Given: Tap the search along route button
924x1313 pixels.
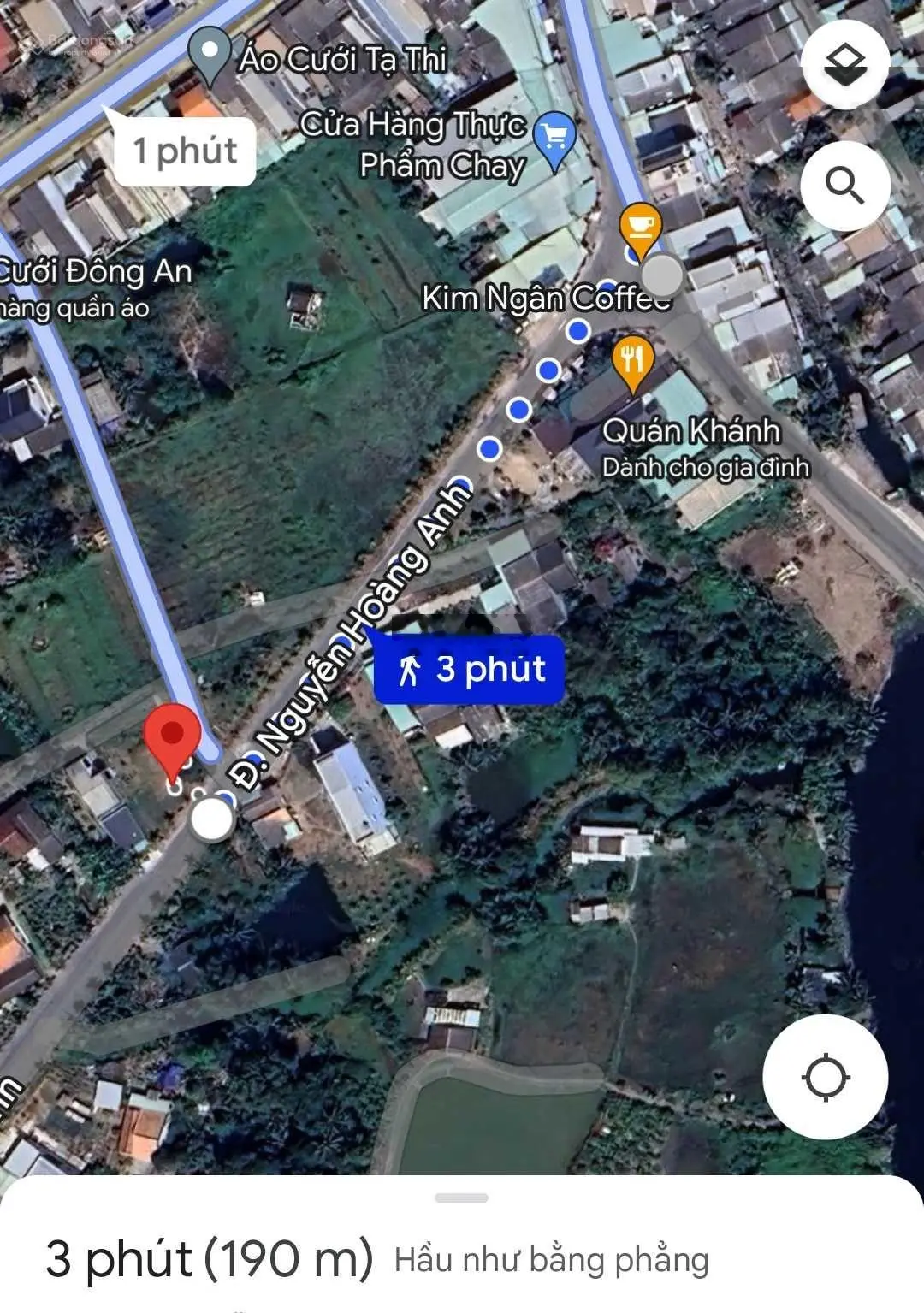Looking at the screenshot, I should tap(845, 185).
